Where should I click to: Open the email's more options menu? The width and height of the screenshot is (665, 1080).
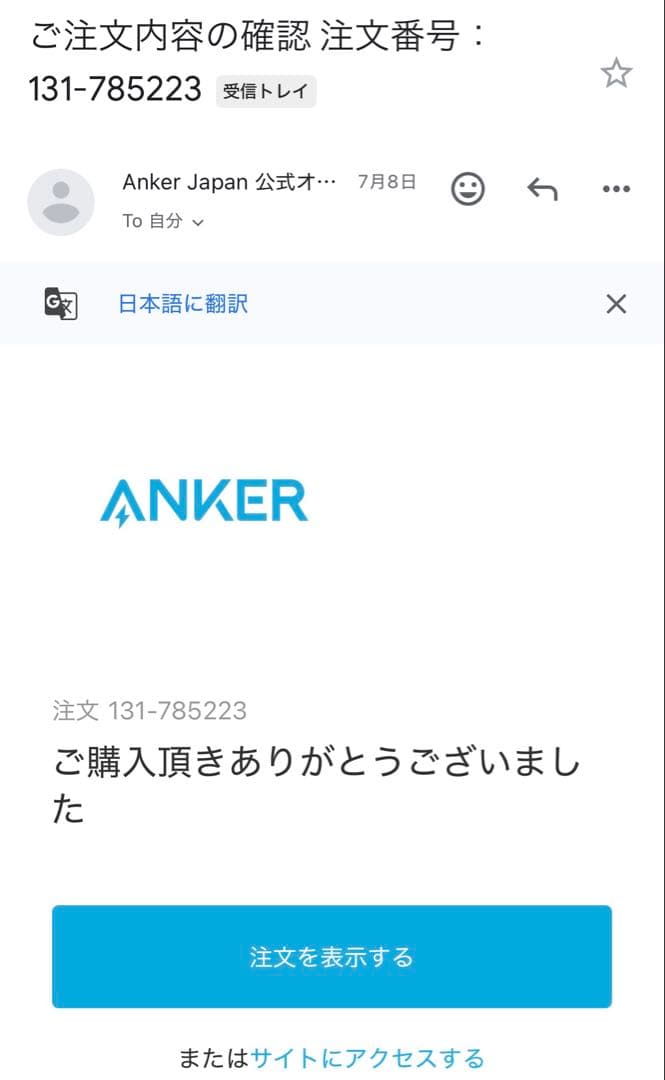click(x=616, y=188)
